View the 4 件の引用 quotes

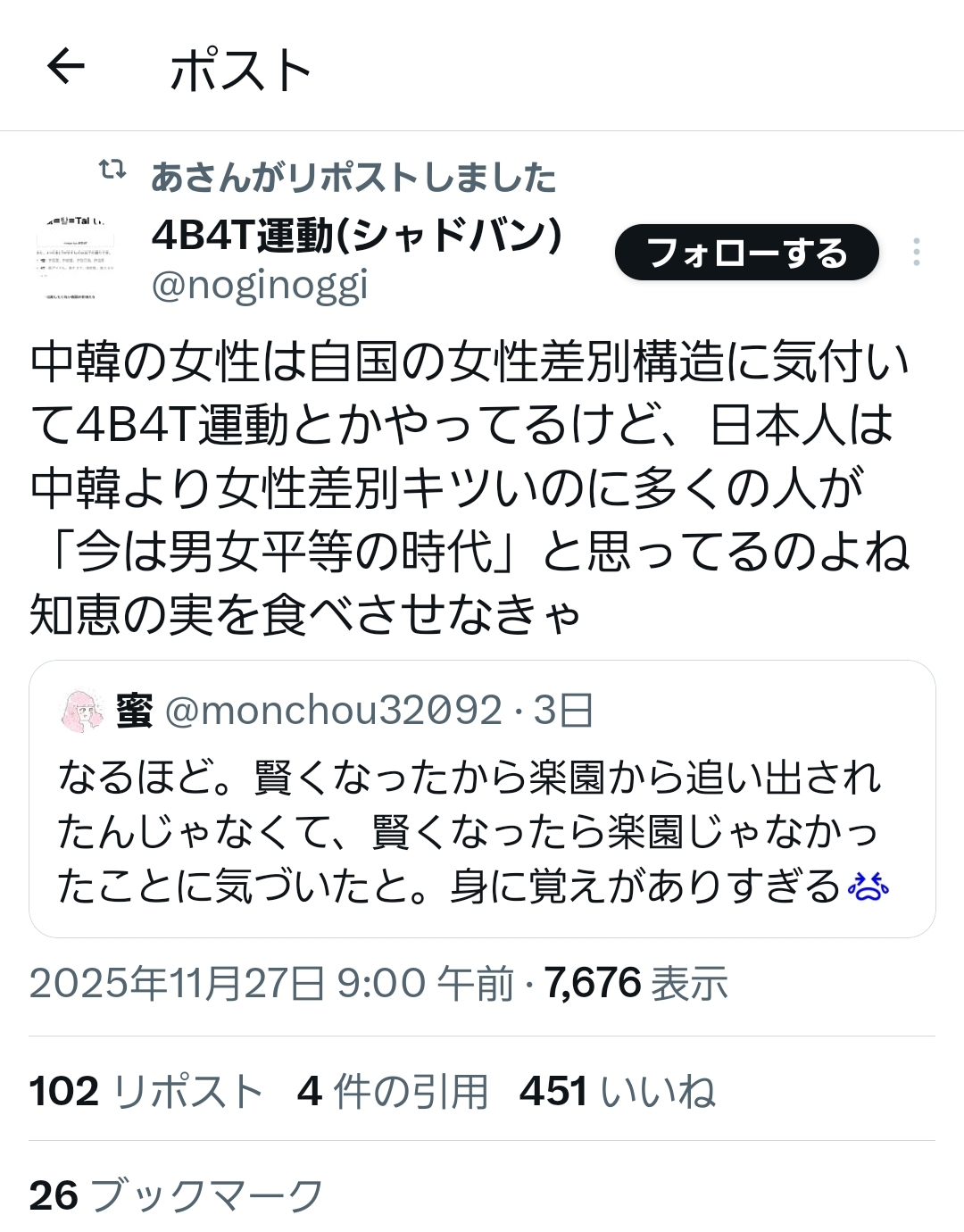pyautogui.click(x=393, y=1091)
